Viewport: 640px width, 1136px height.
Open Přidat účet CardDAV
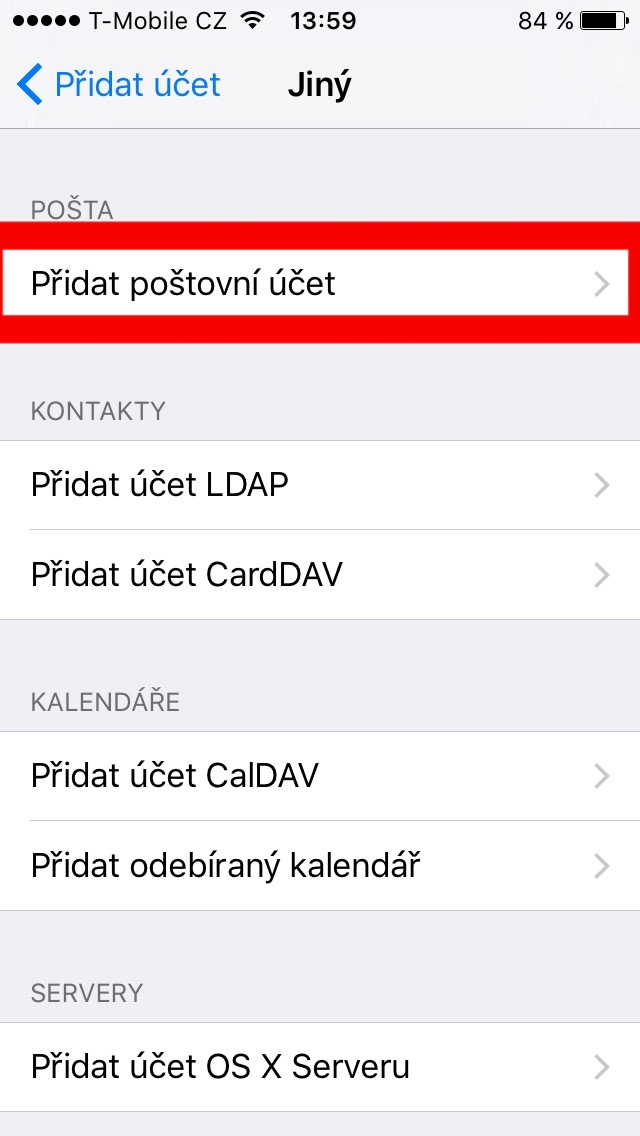point(318,574)
